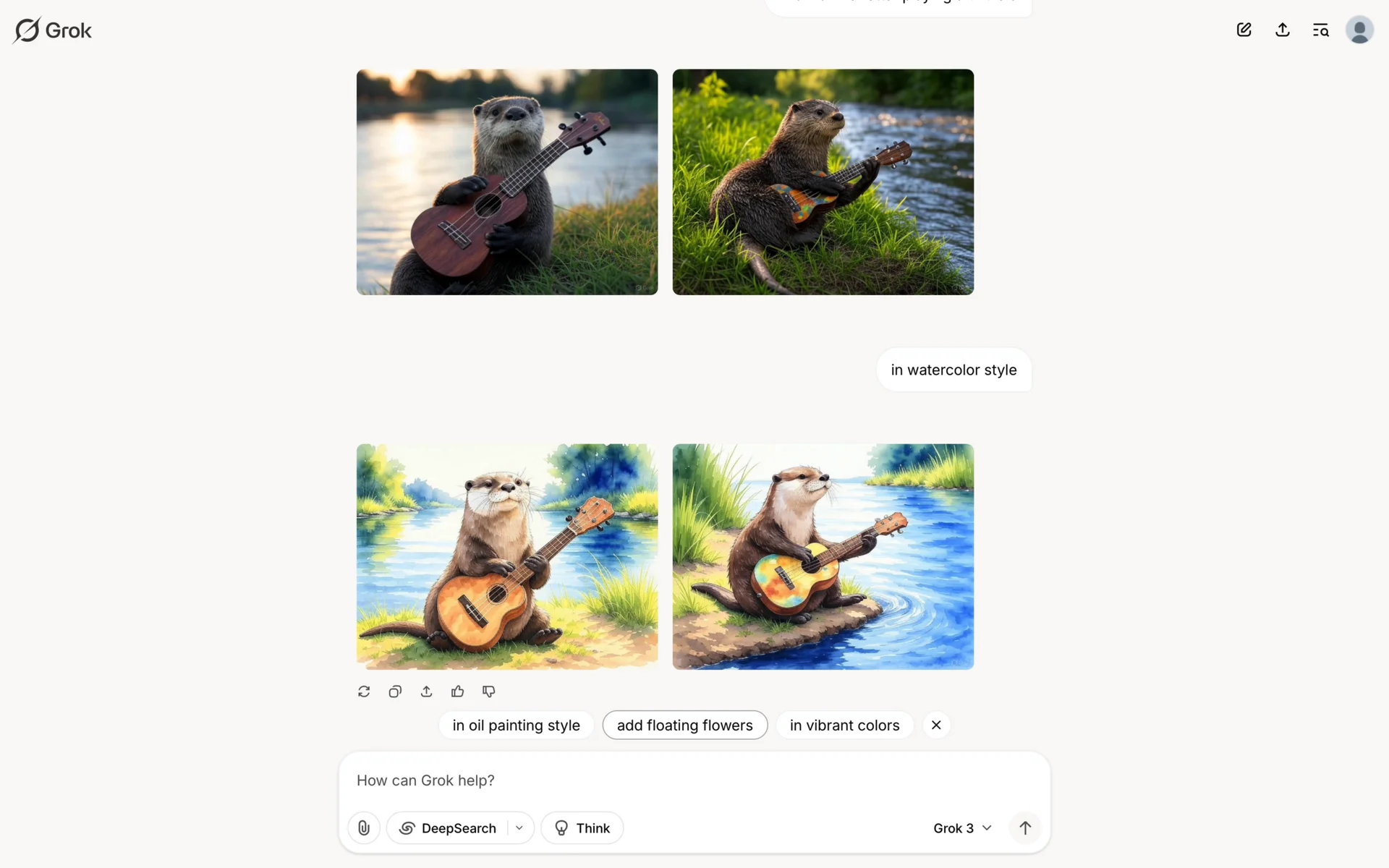Dislike the response with thumbs down
The width and height of the screenshot is (1389, 868).
[489, 692]
